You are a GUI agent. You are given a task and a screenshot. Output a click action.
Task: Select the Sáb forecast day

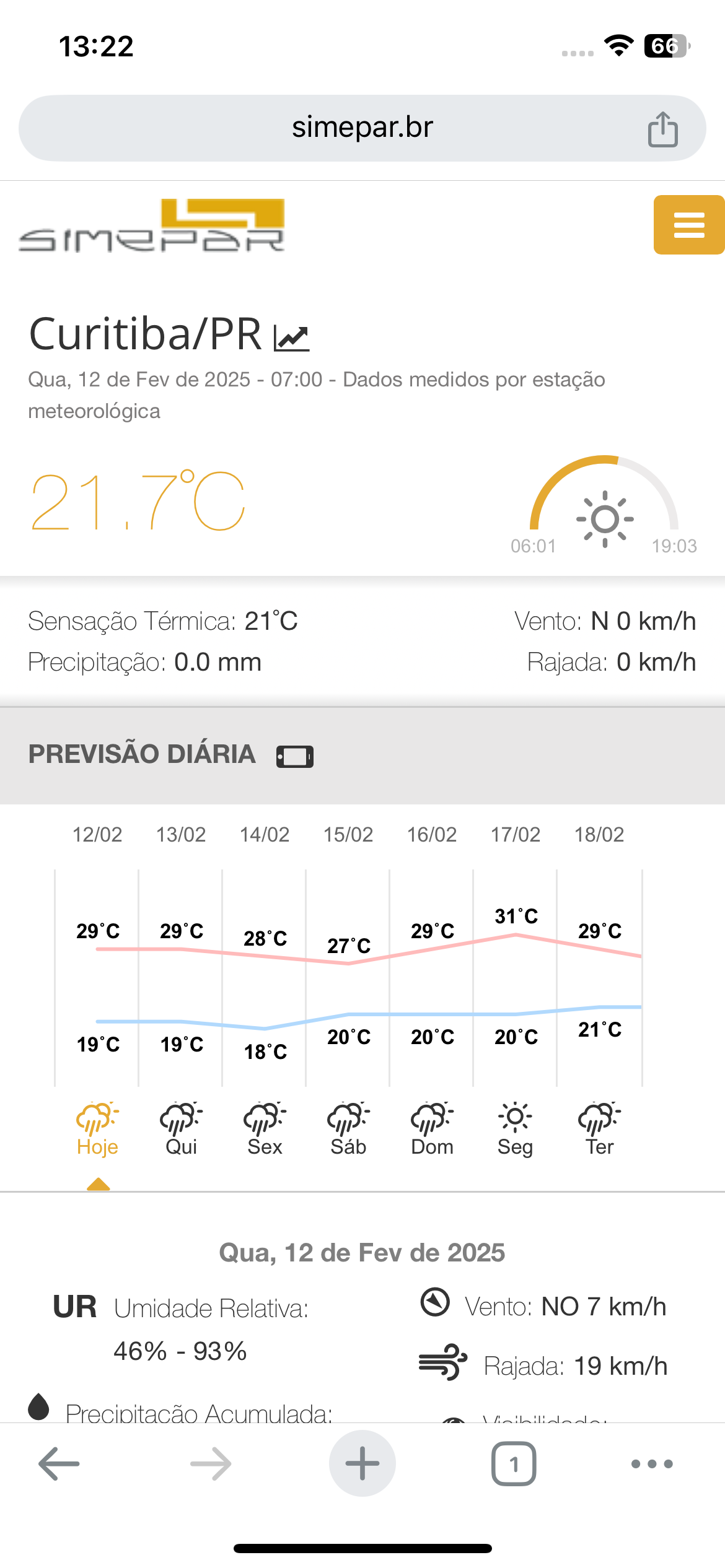click(x=348, y=1128)
